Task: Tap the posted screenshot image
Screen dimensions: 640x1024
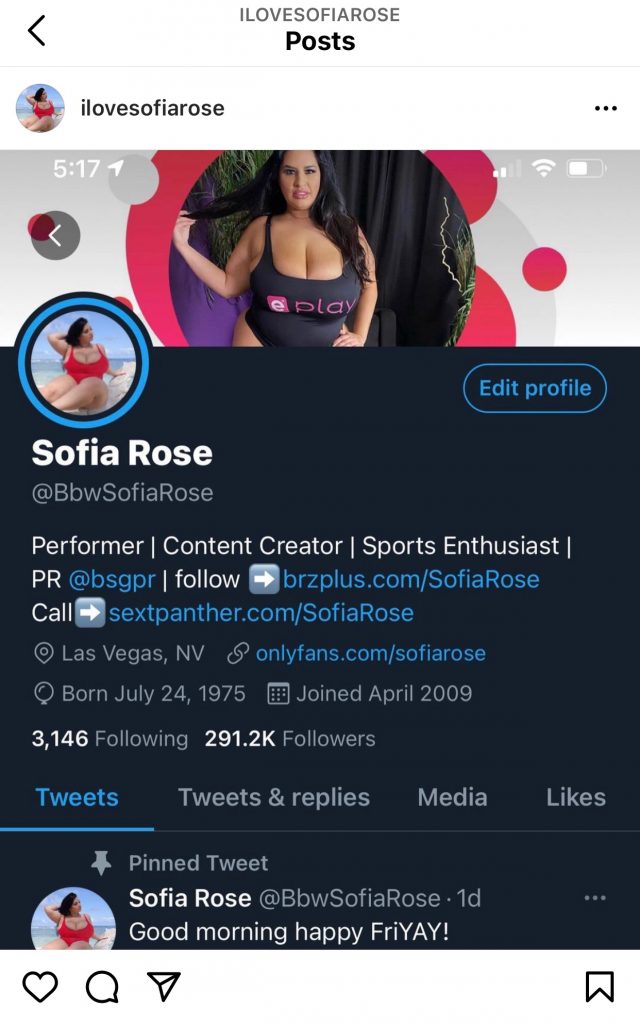Action: point(320,548)
